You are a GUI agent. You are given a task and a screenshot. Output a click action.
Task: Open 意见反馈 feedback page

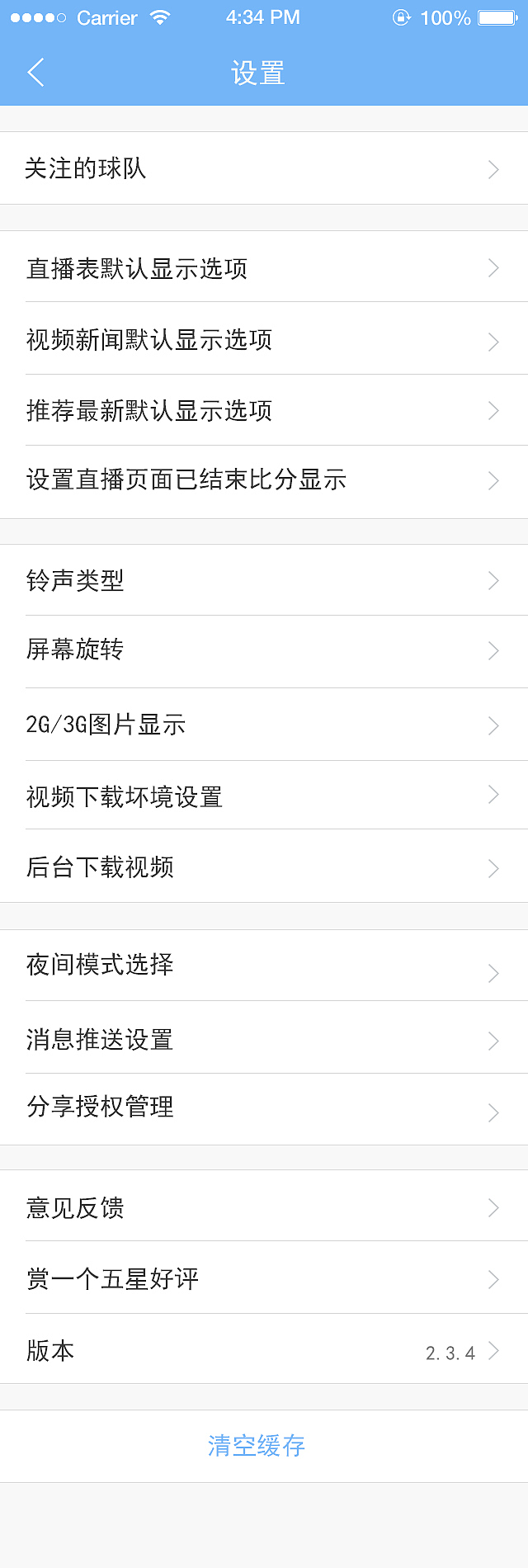(x=264, y=1207)
